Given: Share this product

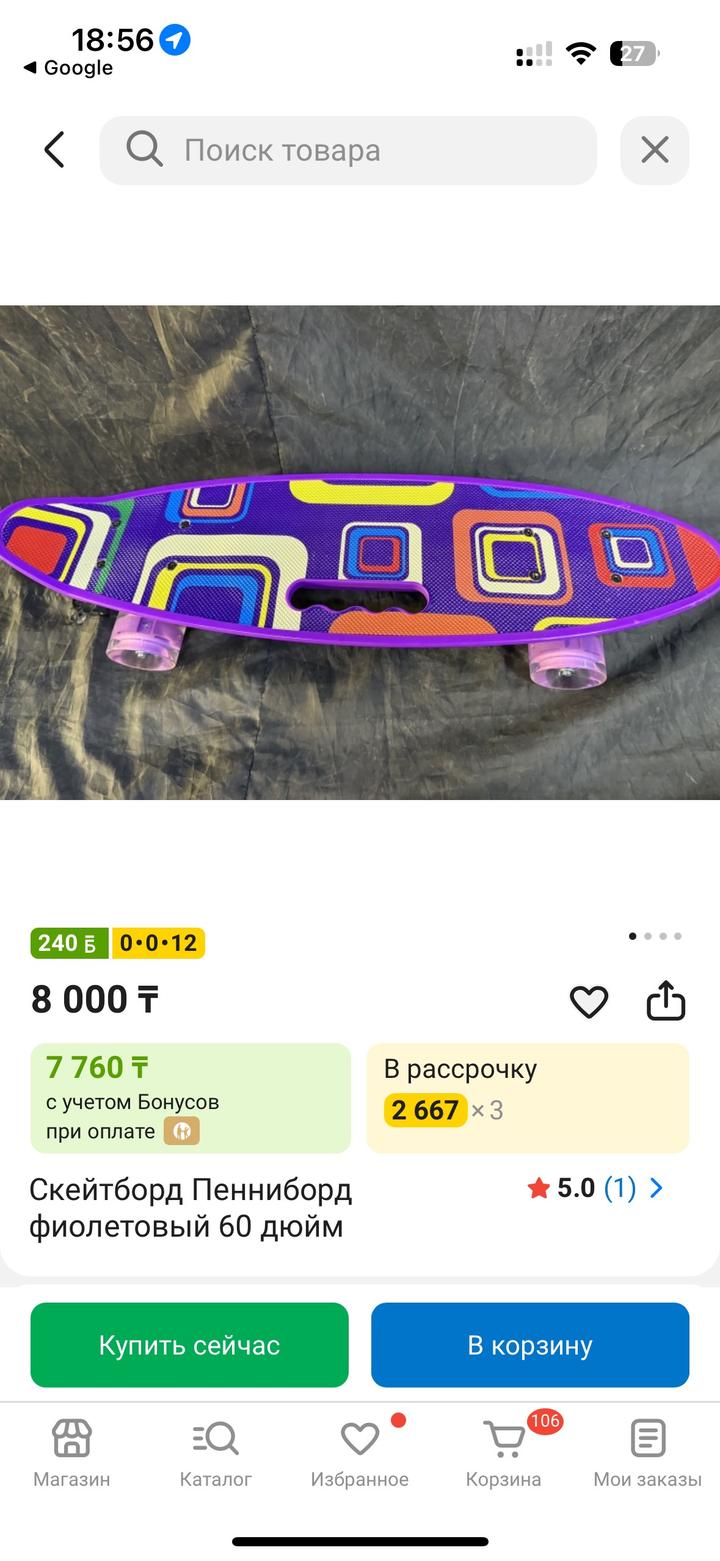Looking at the screenshot, I should [665, 1000].
